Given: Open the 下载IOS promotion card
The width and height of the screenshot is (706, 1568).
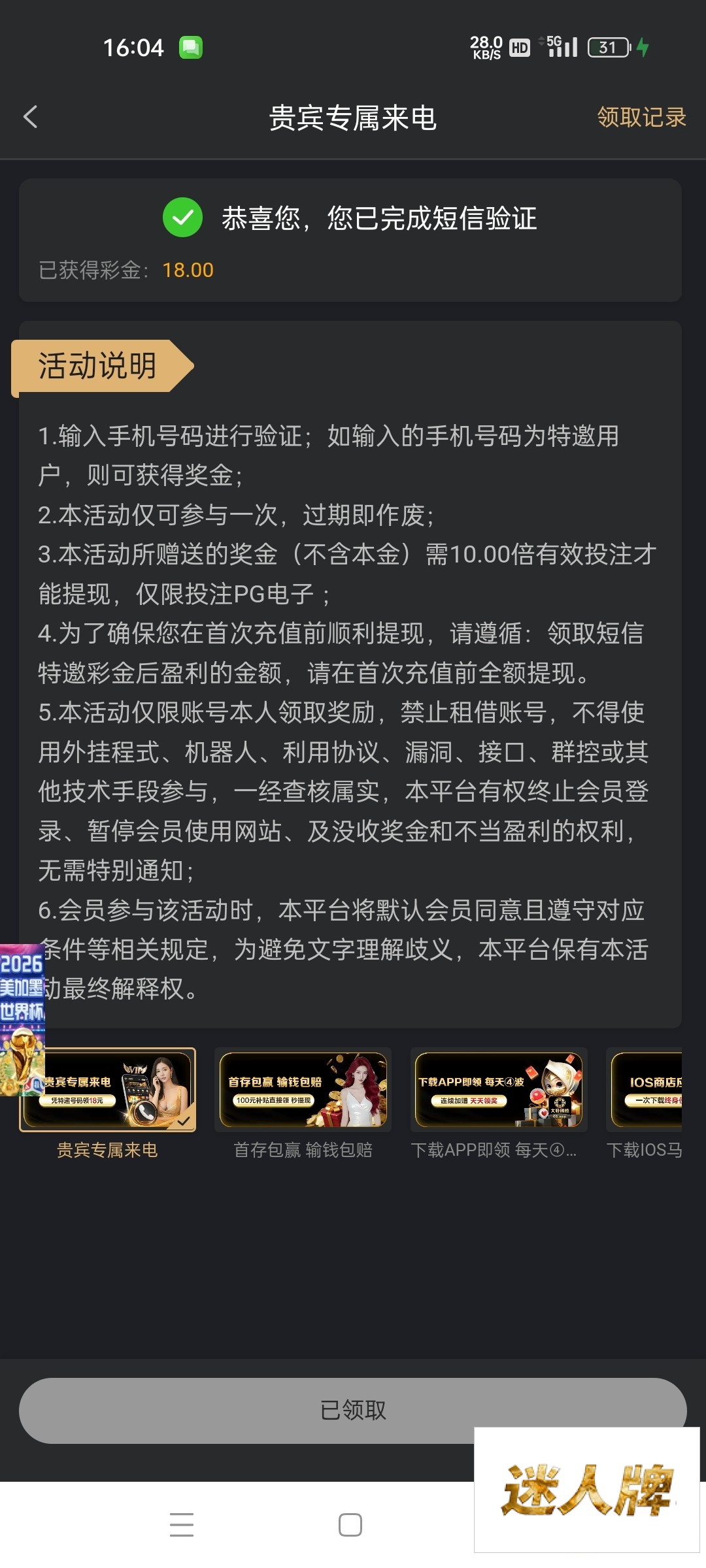Looking at the screenshot, I should tap(646, 1090).
